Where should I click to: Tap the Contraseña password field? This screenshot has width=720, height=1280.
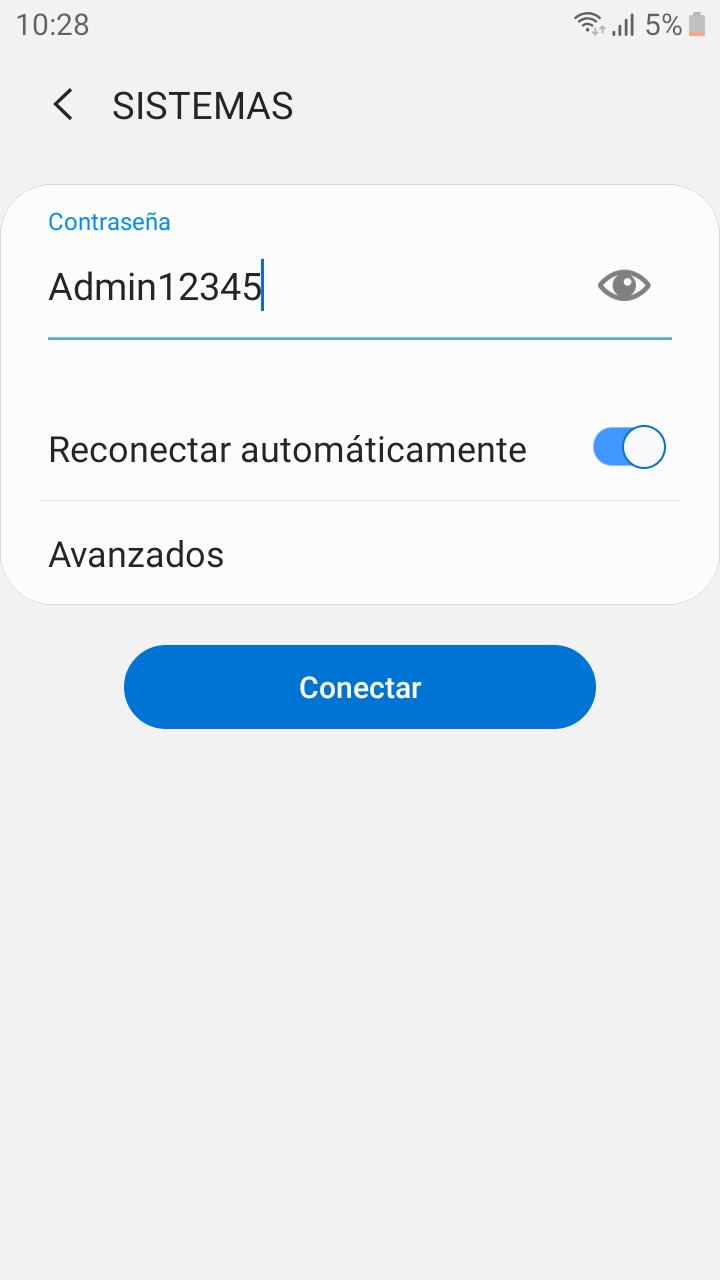310,288
